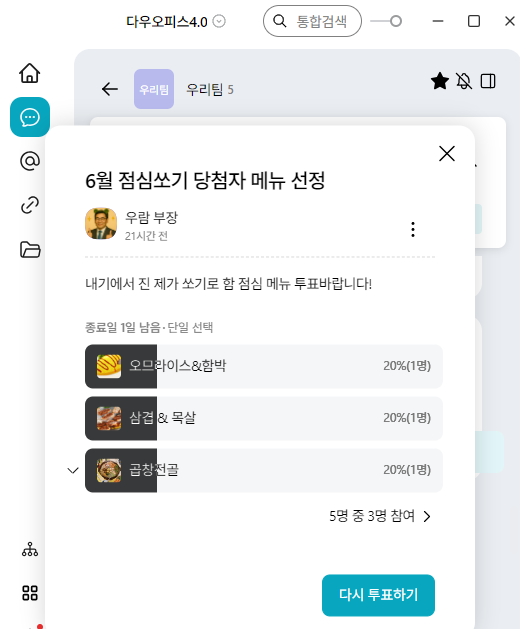Close the lunch menu poll dialog
Viewport: 520px width, 629px height.
447,154
